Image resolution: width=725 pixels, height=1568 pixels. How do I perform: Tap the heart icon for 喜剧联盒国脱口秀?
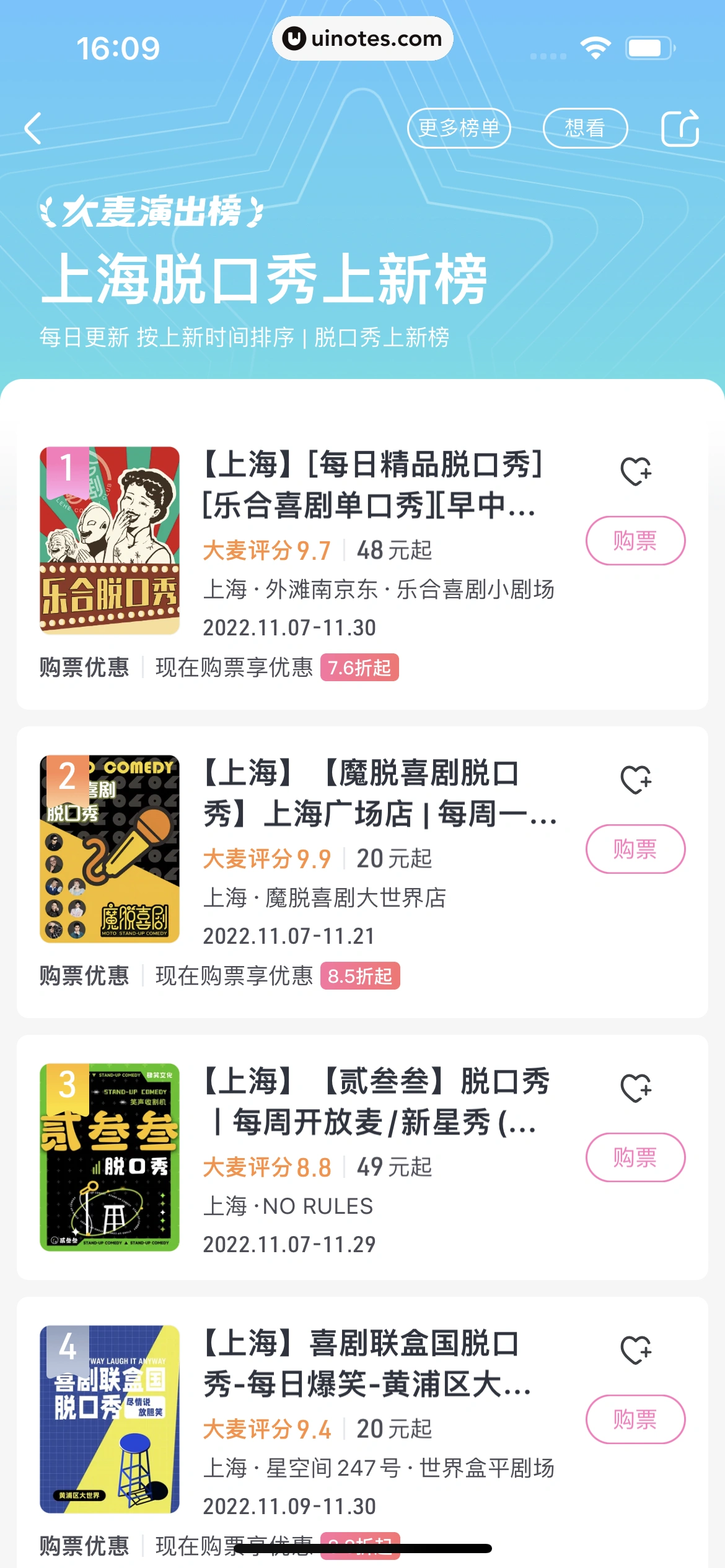pos(636,1350)
